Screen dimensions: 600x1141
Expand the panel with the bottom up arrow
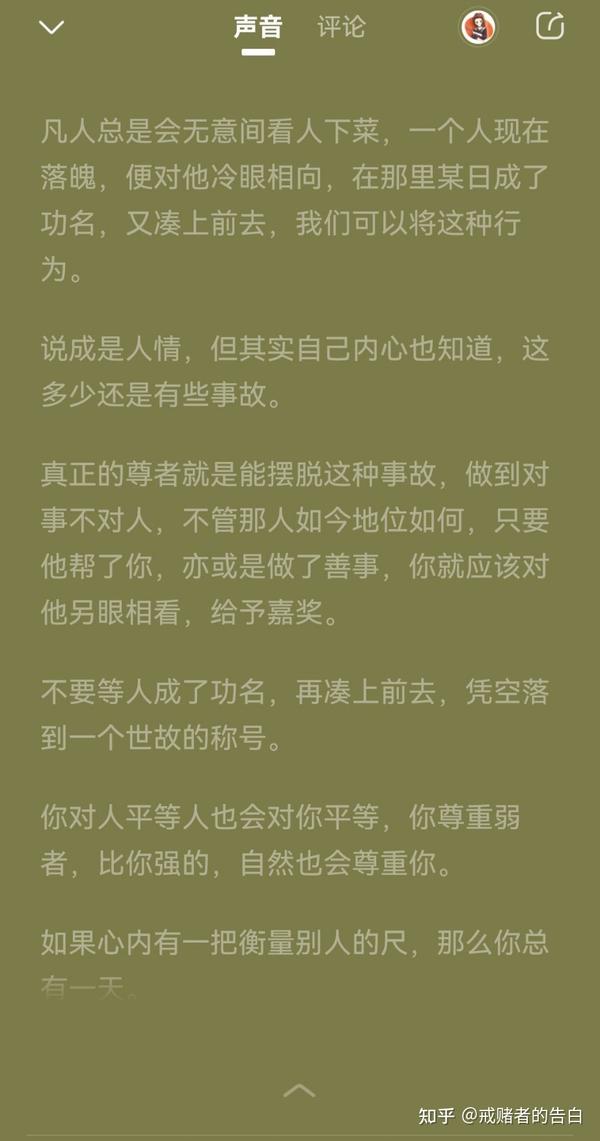point(299,1089)
